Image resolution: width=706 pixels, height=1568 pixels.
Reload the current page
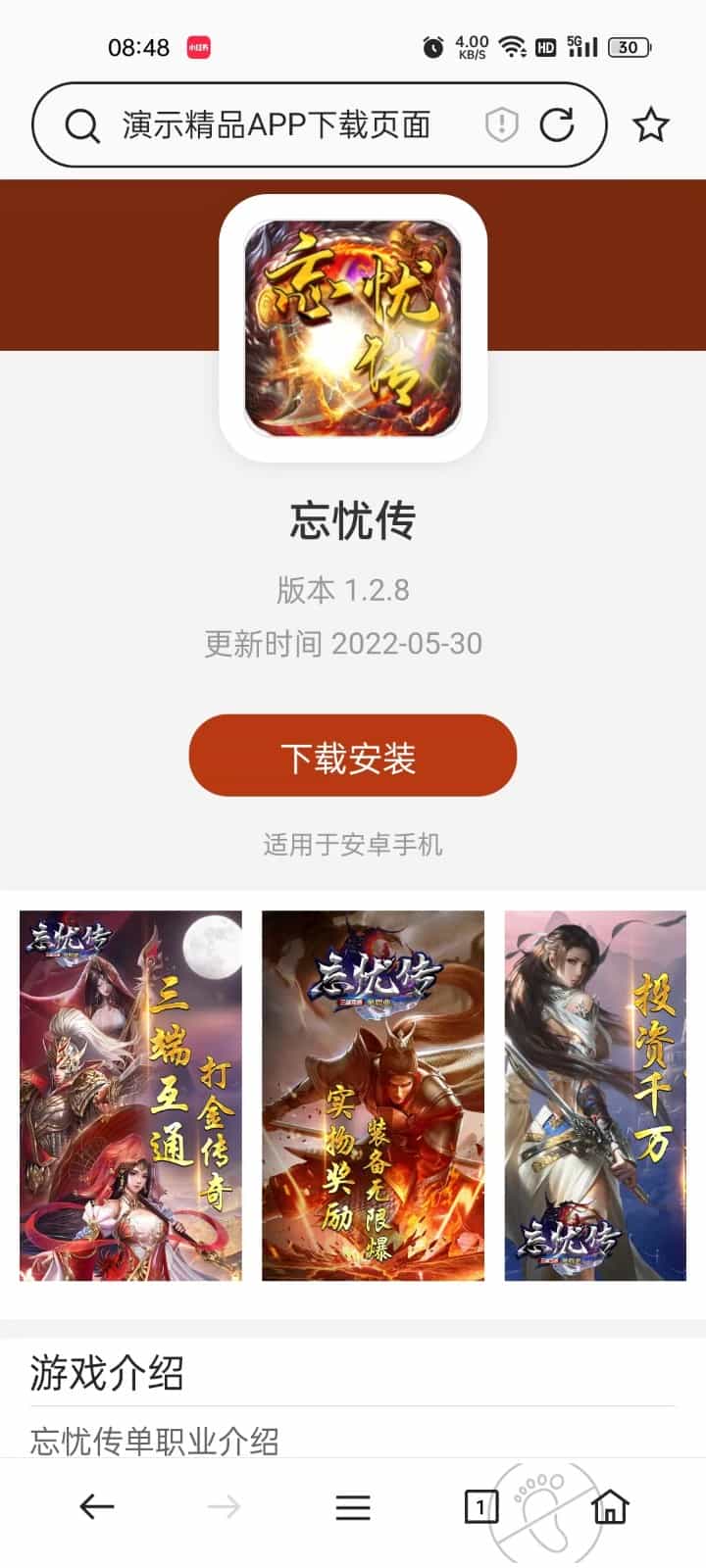(x=557, y=125)
